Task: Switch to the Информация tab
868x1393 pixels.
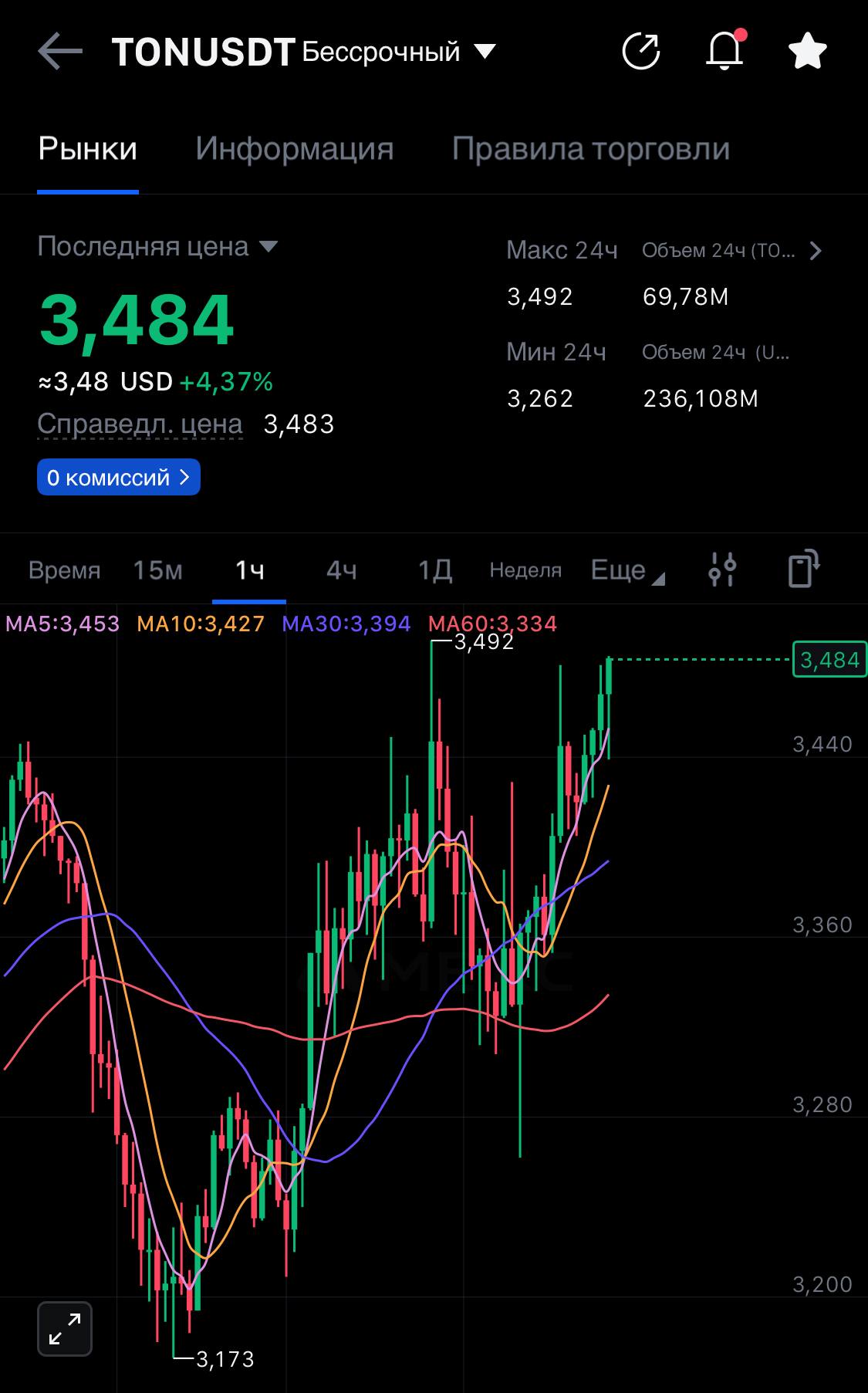Action: (x=294, y=149)
